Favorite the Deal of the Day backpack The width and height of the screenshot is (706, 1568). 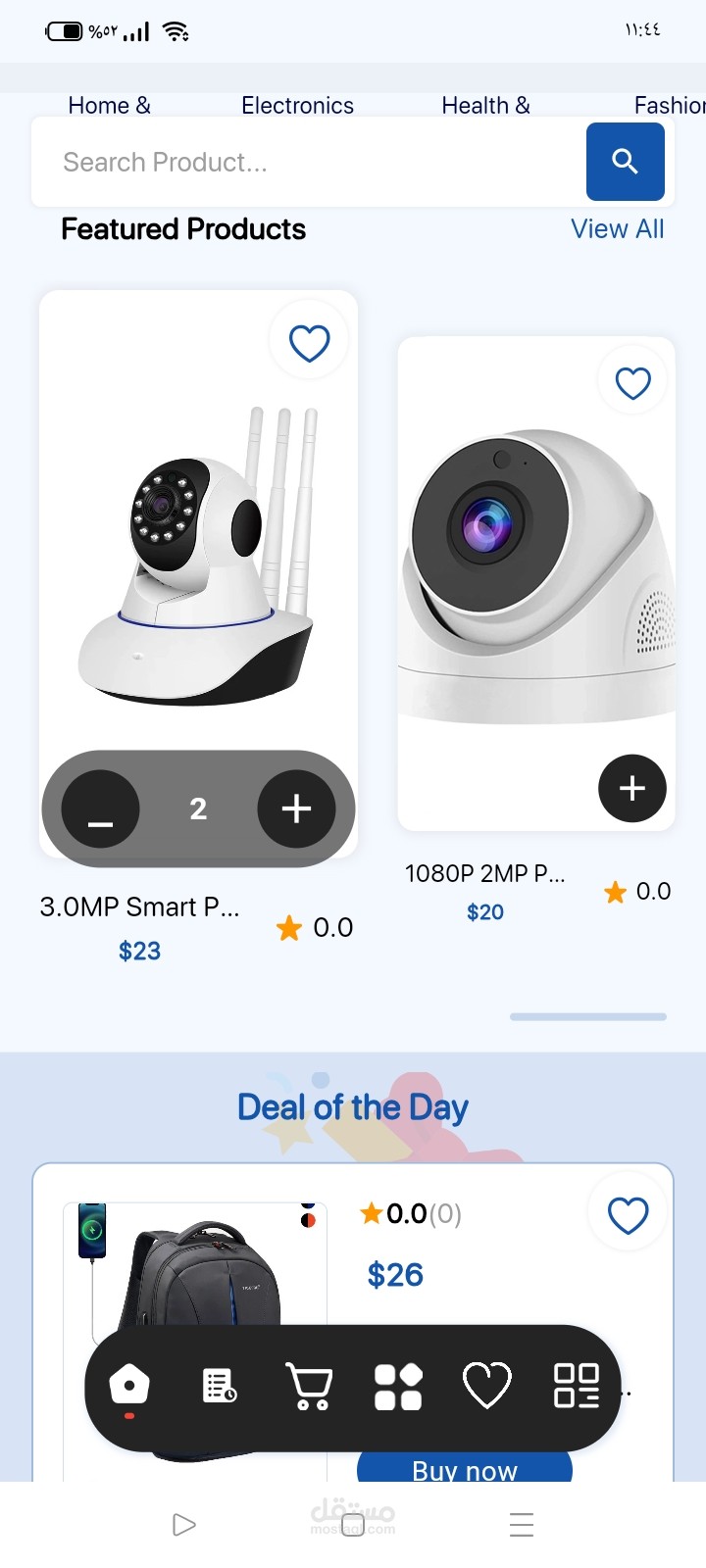[628, 1215]
